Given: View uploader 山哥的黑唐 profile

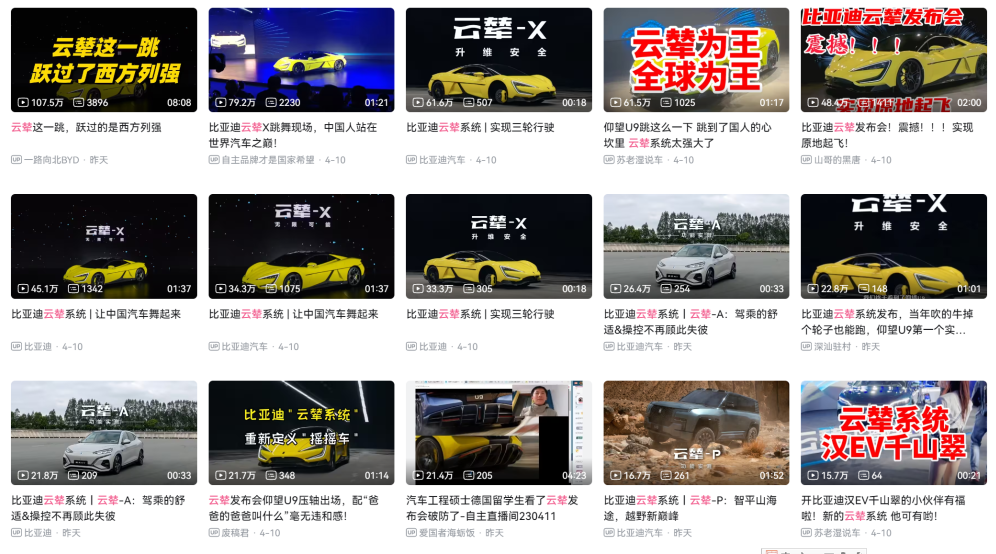Looking at the screenshot, I should click(x=838, y=160).
